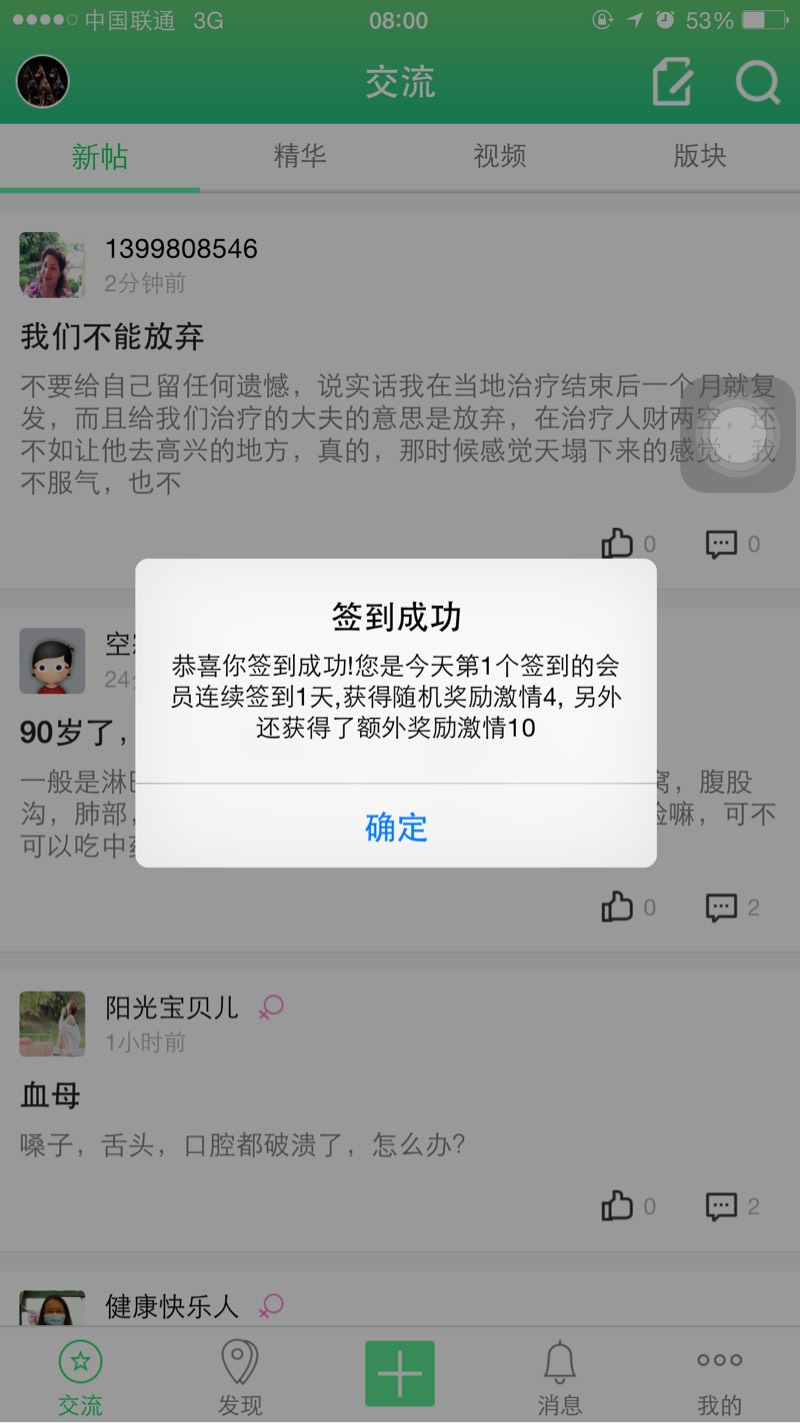The height and width of the screenshot is (1423, 800).
Task: Switch to the 精华 tab
Action: 299,156
